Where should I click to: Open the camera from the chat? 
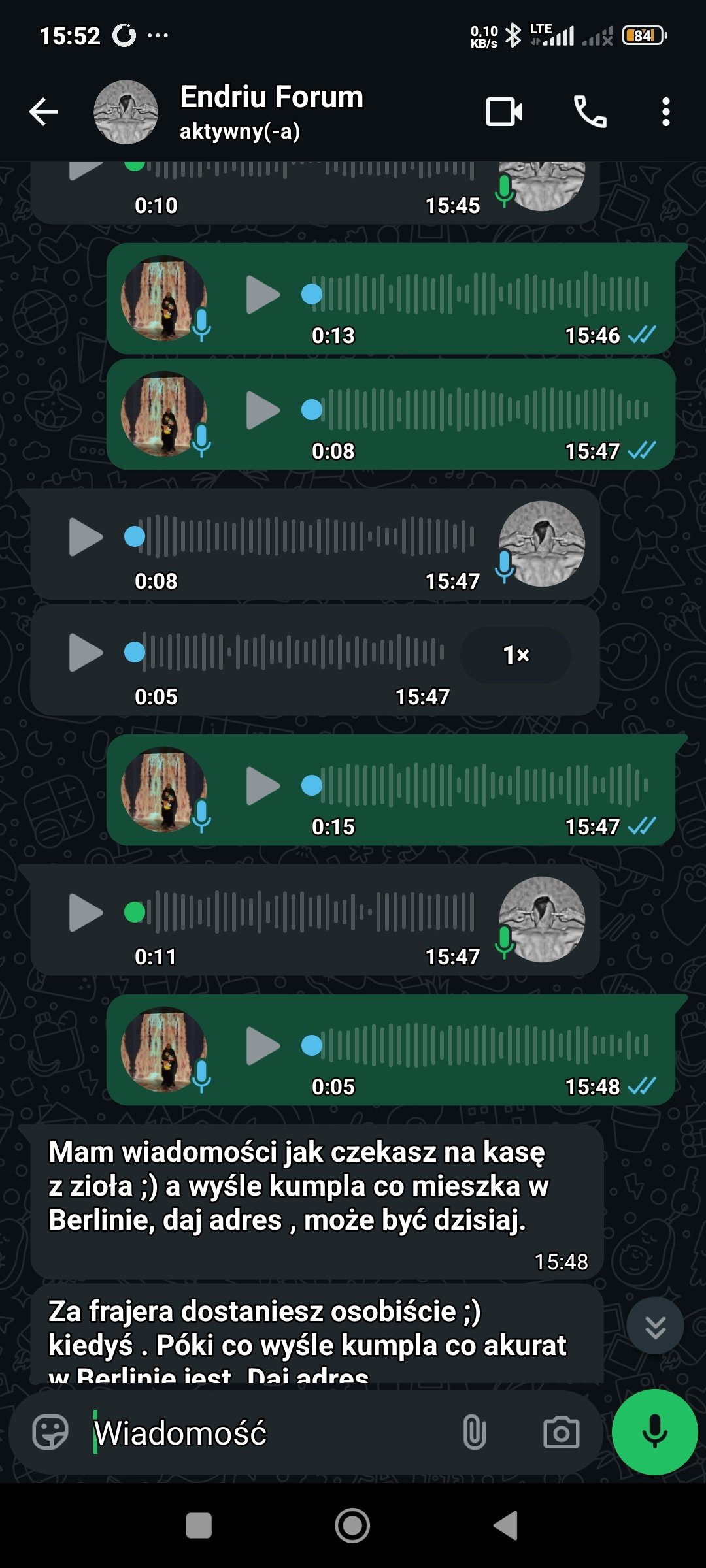pos(562,1433)
